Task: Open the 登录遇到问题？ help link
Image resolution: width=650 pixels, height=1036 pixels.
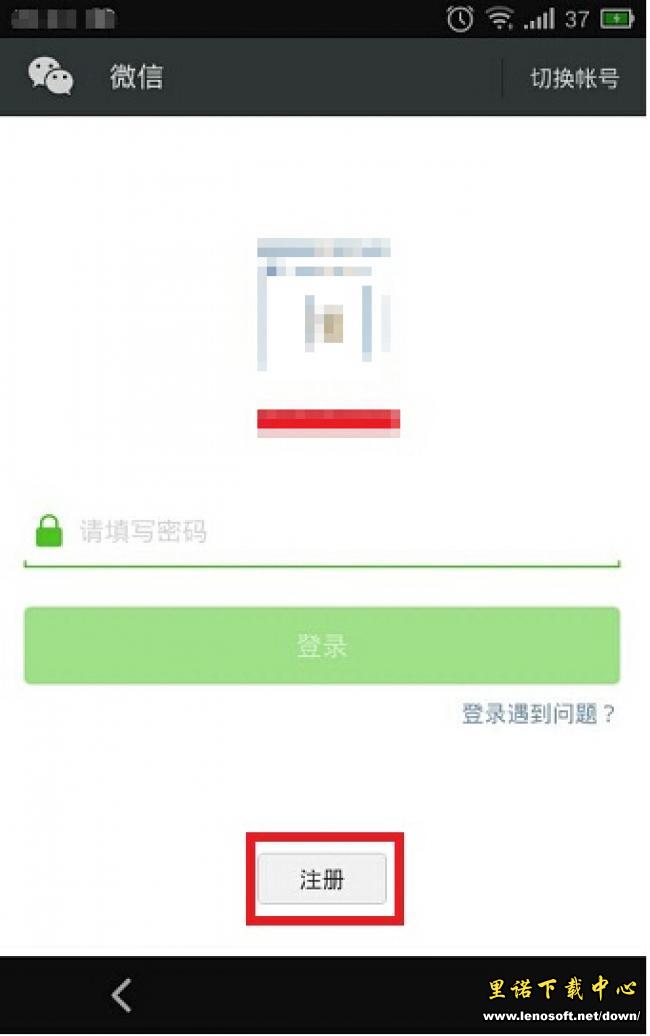Action: click(x=539, y=714)
